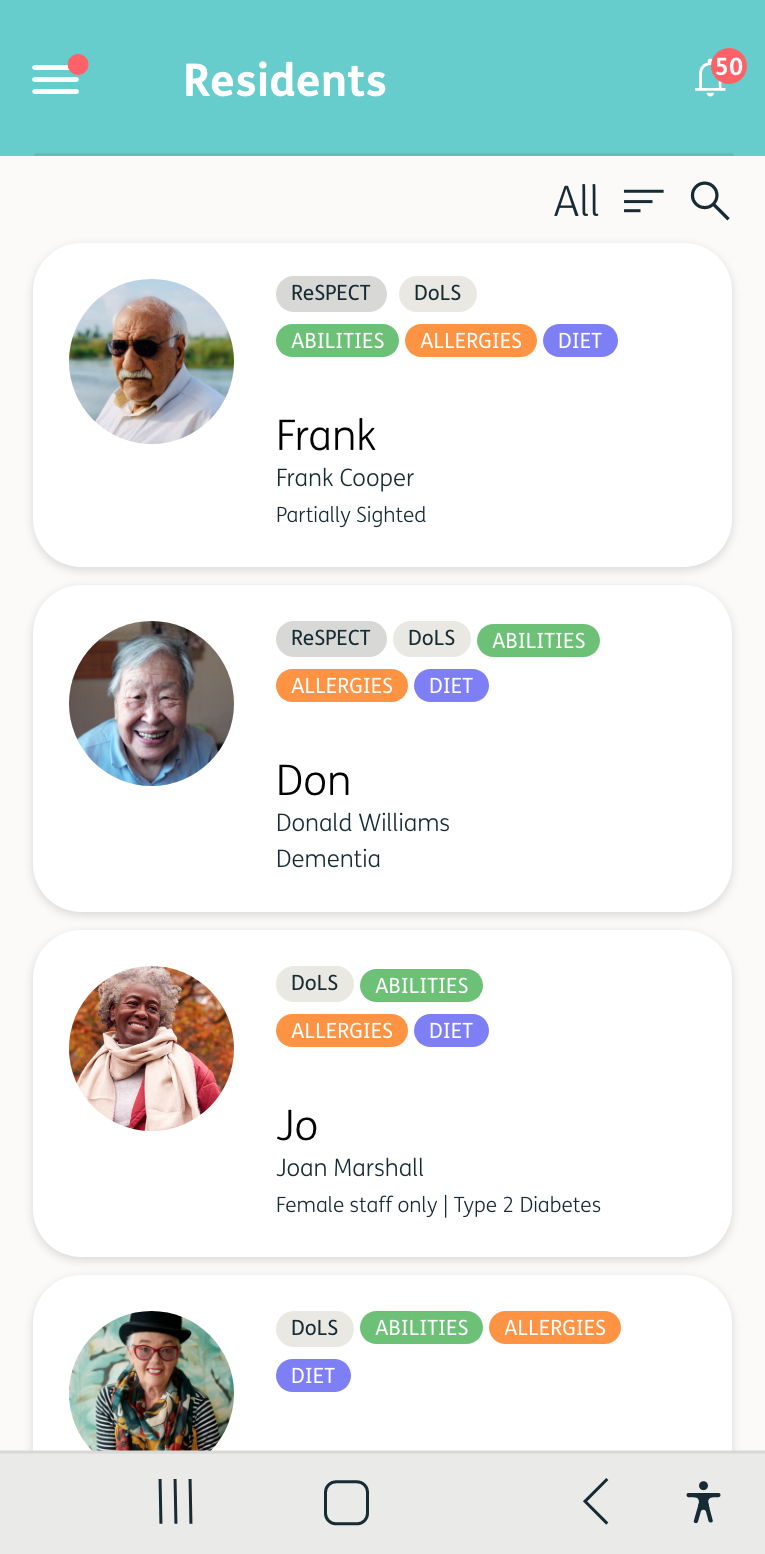Check Jo's ALLERGIES chip
This screenshot has width=765, height=1554.
341,1031
